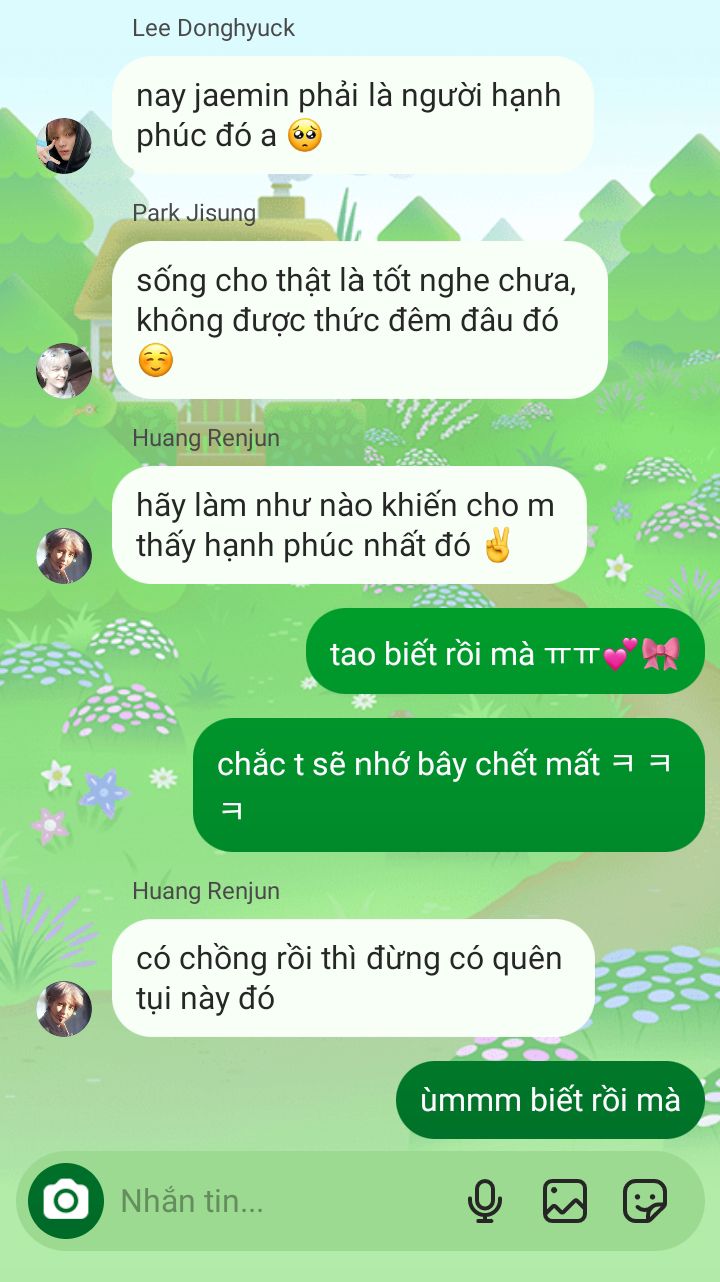View Lee Donghyuck's profile picture
The width and height of the screenshot is (720, 1282).
(64, 146)
